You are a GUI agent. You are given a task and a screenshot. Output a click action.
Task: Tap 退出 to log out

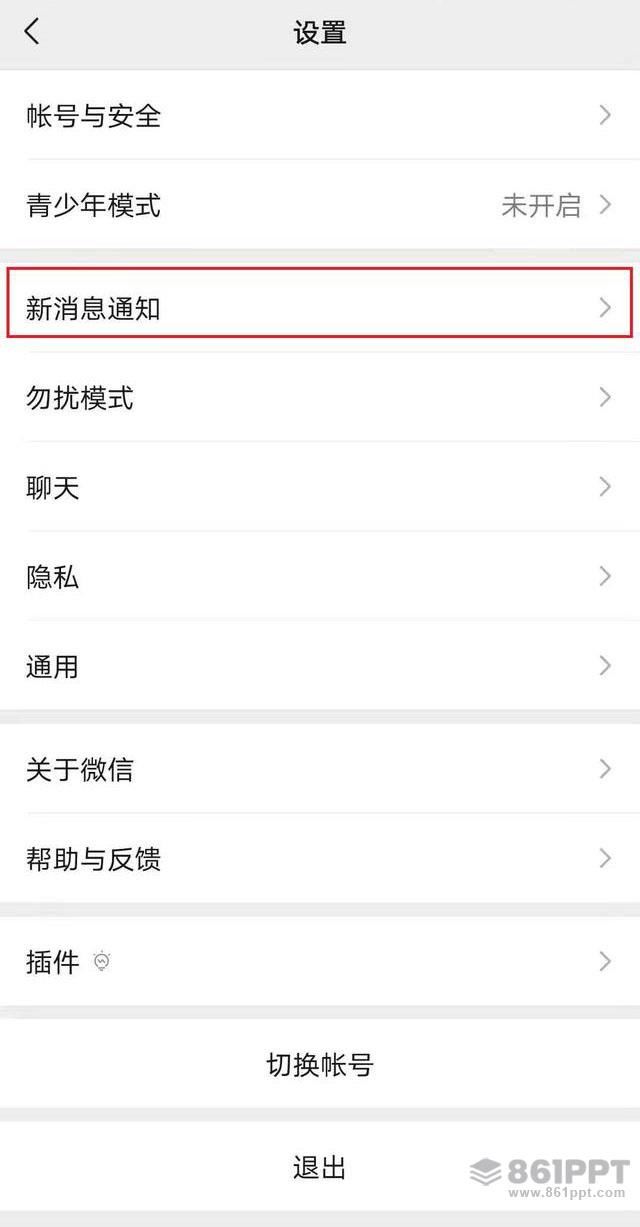coord(320,1167)
